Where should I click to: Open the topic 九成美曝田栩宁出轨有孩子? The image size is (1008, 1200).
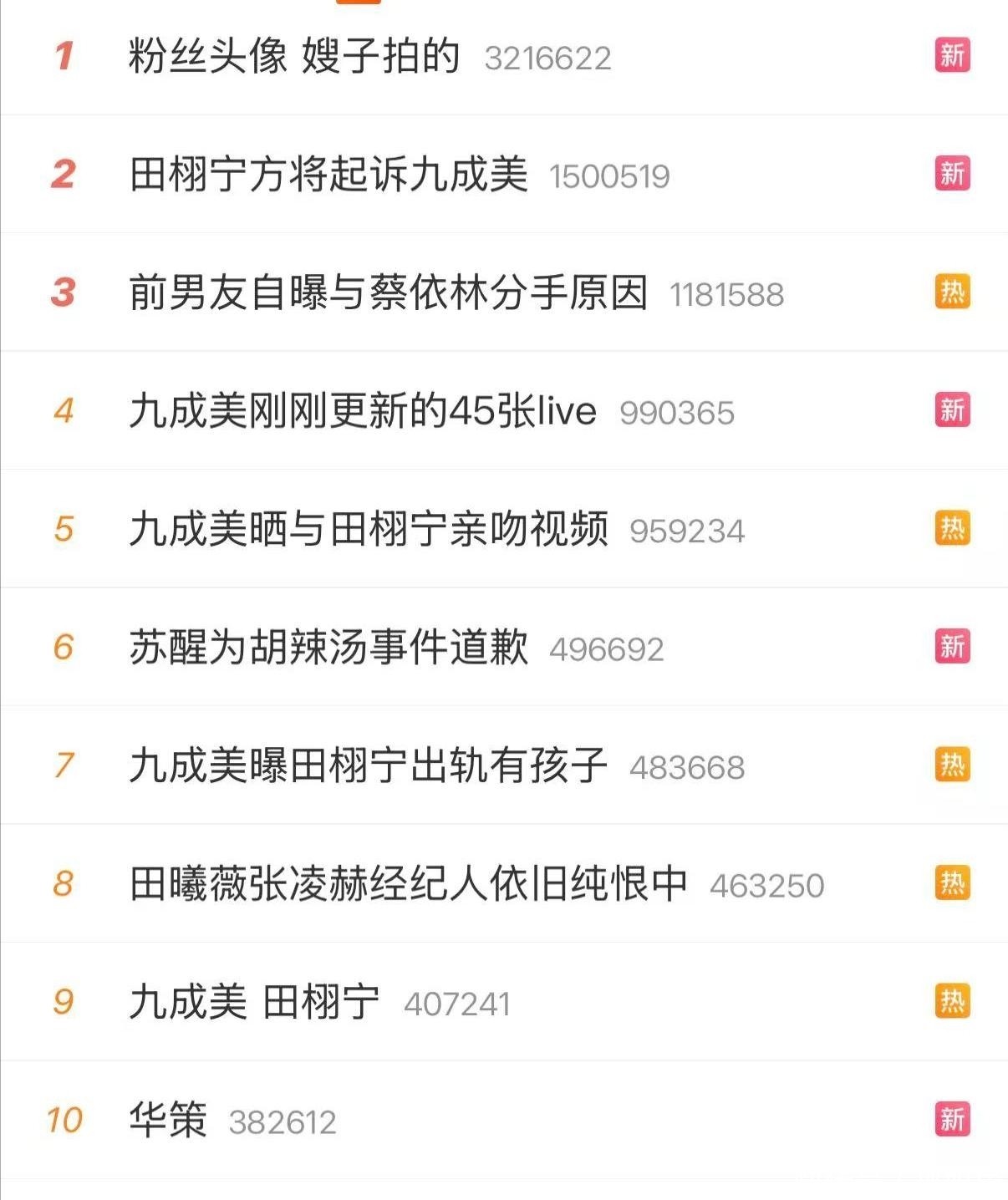click(x=369, y=766)
